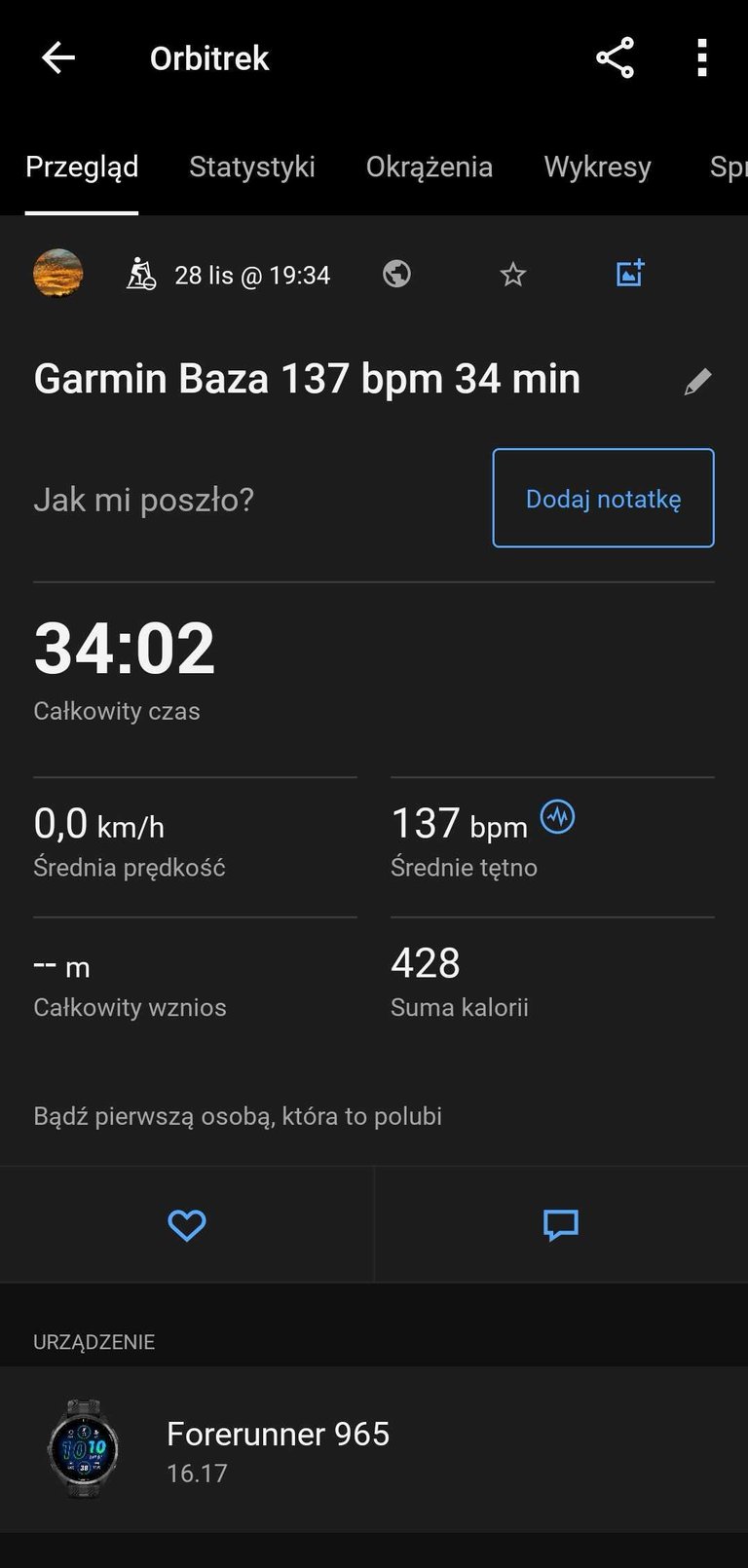
Task: Open comments for this activity
Action: point(560,1224)
